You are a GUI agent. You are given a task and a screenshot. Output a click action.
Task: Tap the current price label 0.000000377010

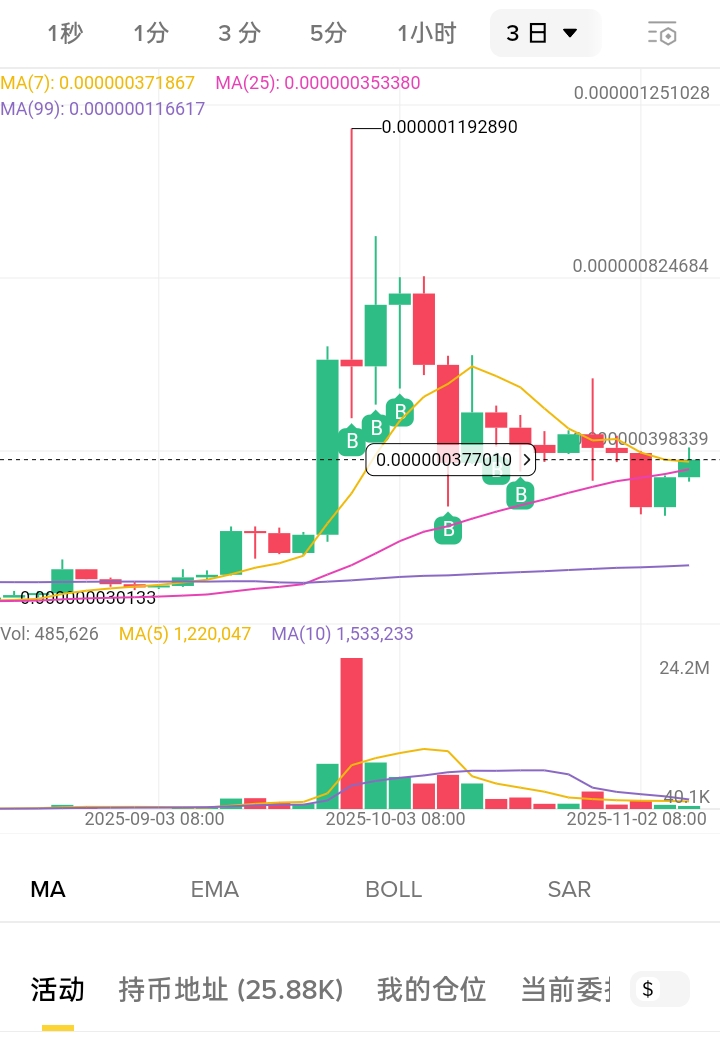[451, 460]
